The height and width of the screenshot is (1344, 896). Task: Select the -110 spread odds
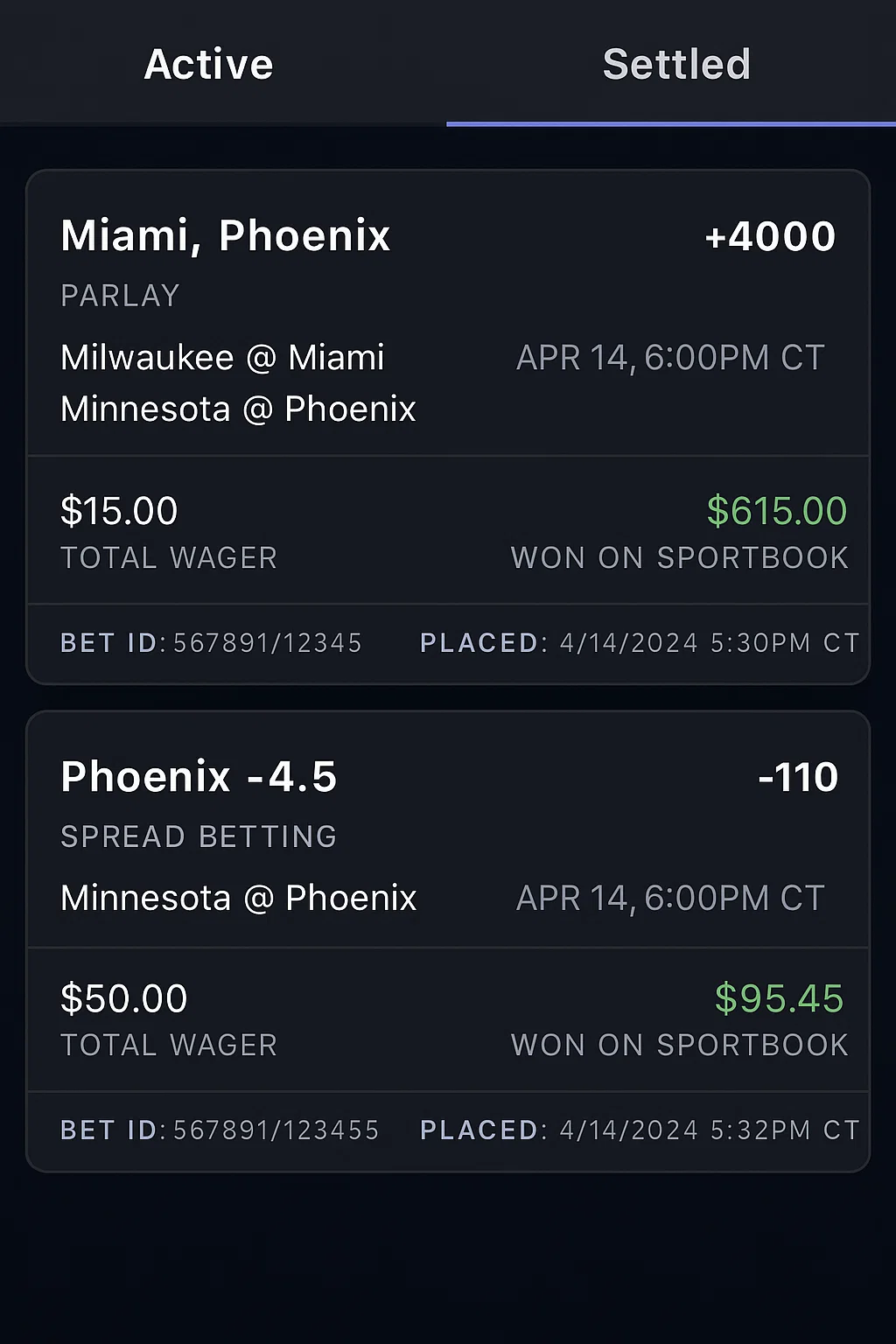click(x=798, y=776)
